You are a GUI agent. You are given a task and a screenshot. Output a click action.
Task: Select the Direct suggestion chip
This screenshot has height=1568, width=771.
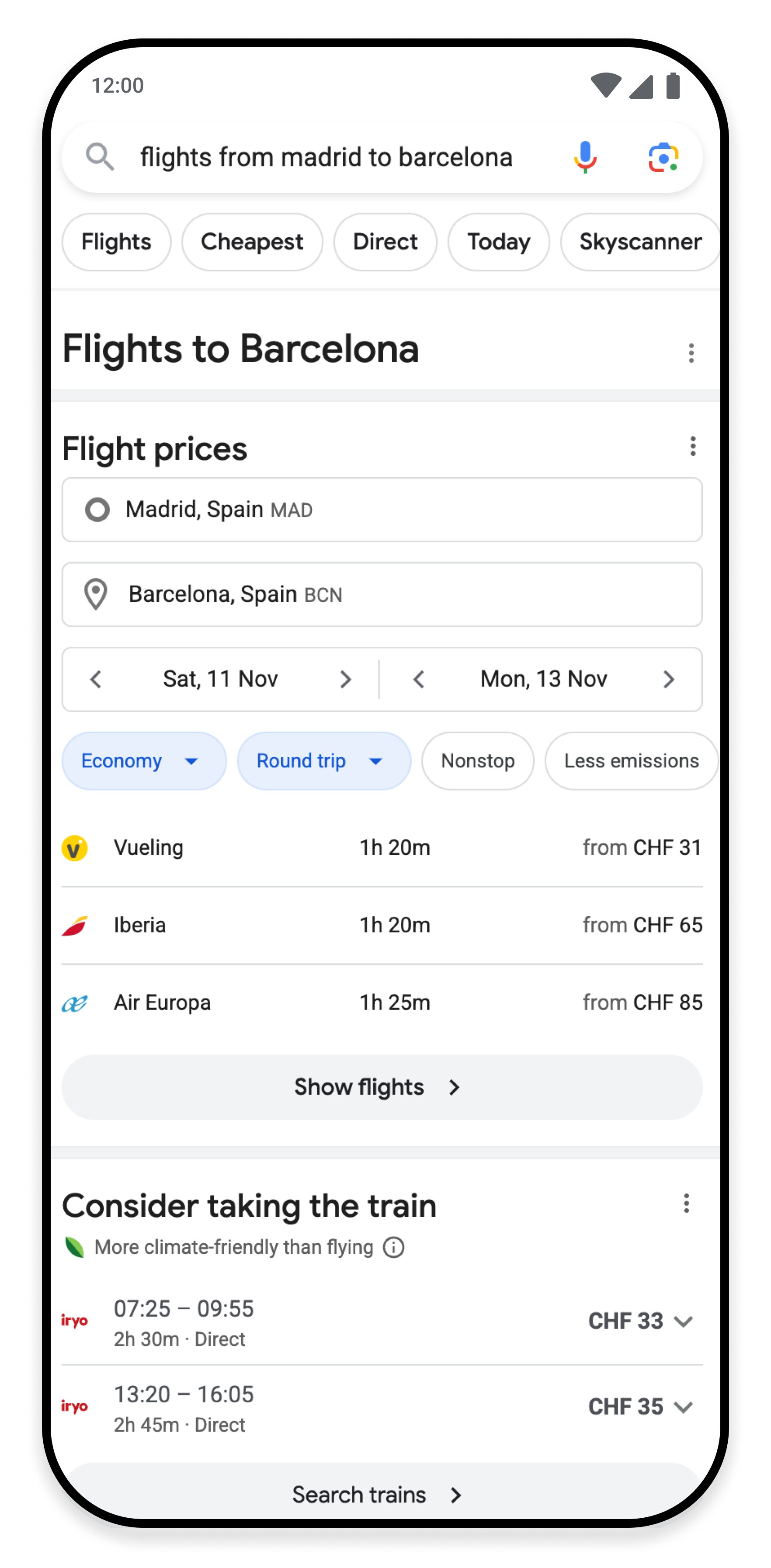(x=385, y=242)
